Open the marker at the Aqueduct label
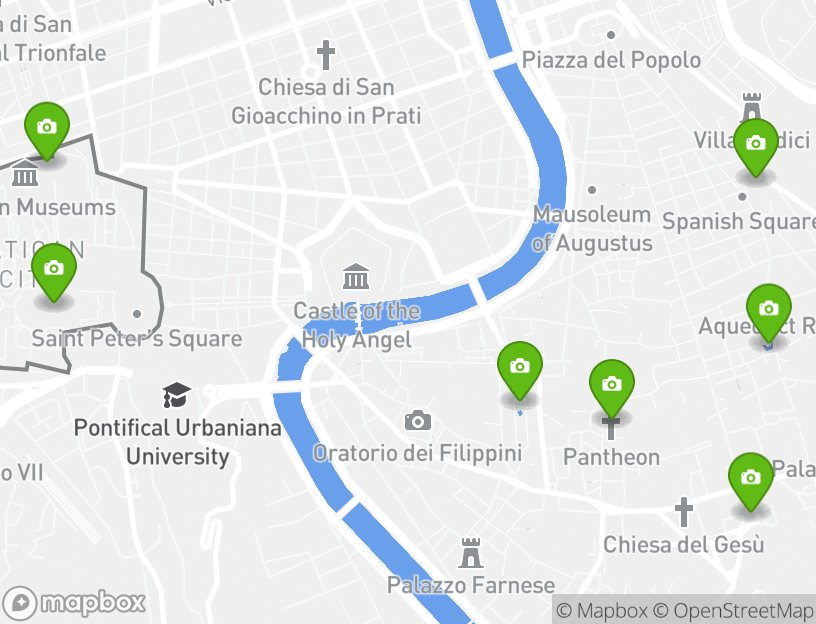The image size is (816, 624). [x=768, y=309]
